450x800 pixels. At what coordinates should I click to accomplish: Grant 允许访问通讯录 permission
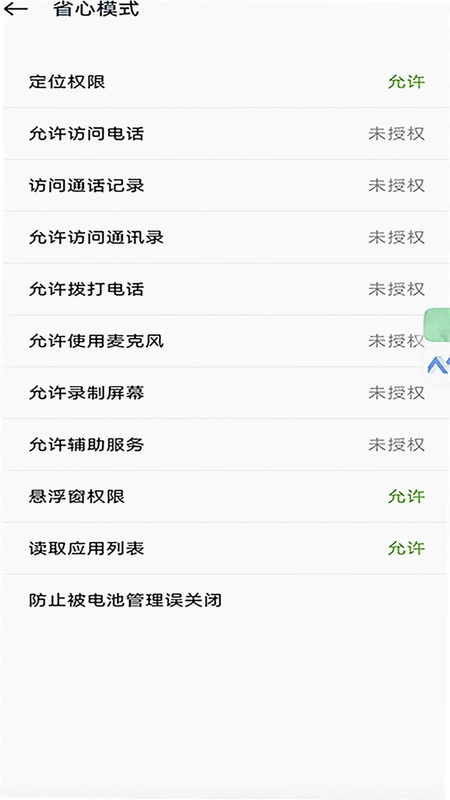pyautogui.click(x=225, y=237)
